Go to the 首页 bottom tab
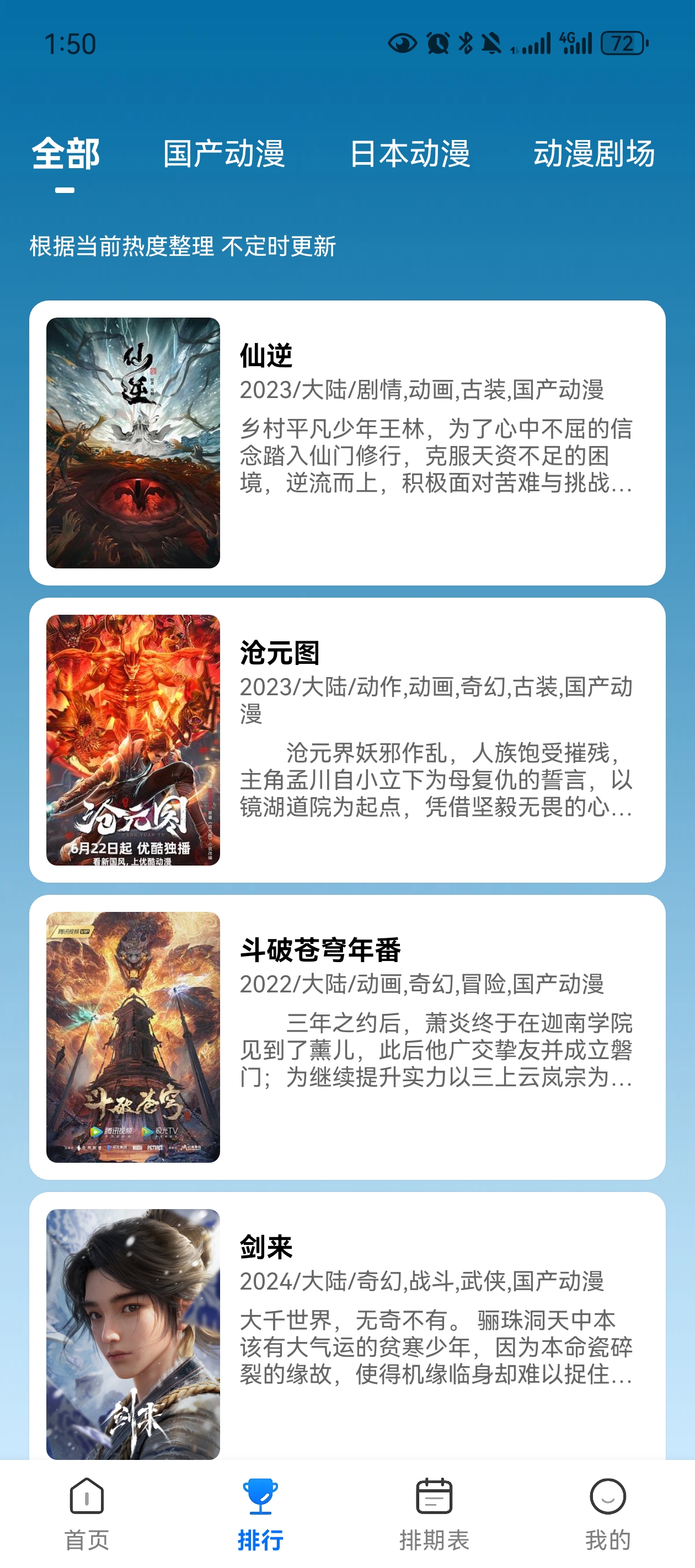The image size is (695, 1568). tap(87, 1514)
